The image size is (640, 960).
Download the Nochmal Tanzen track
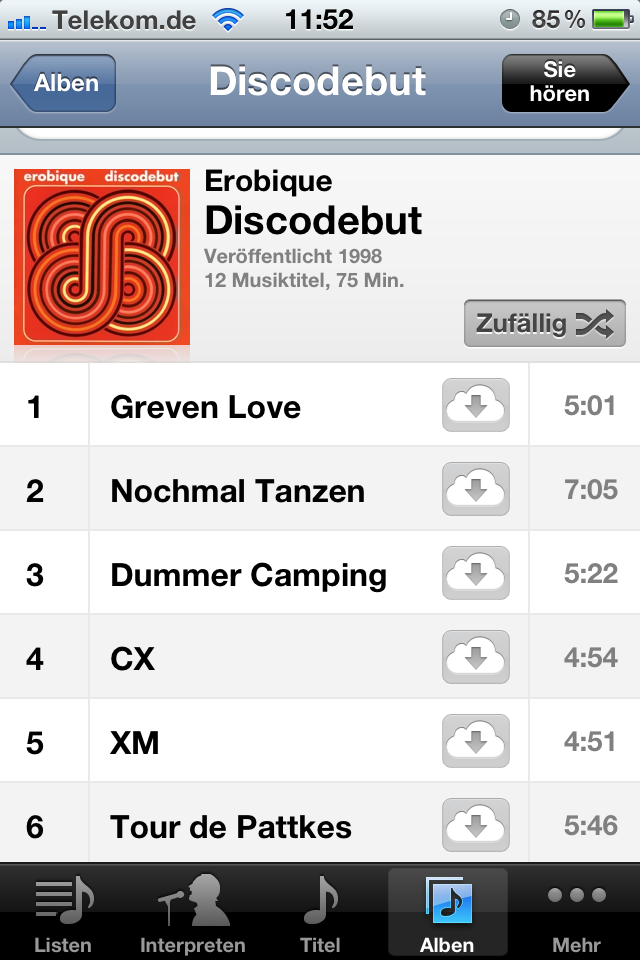[x=476, y=489]
